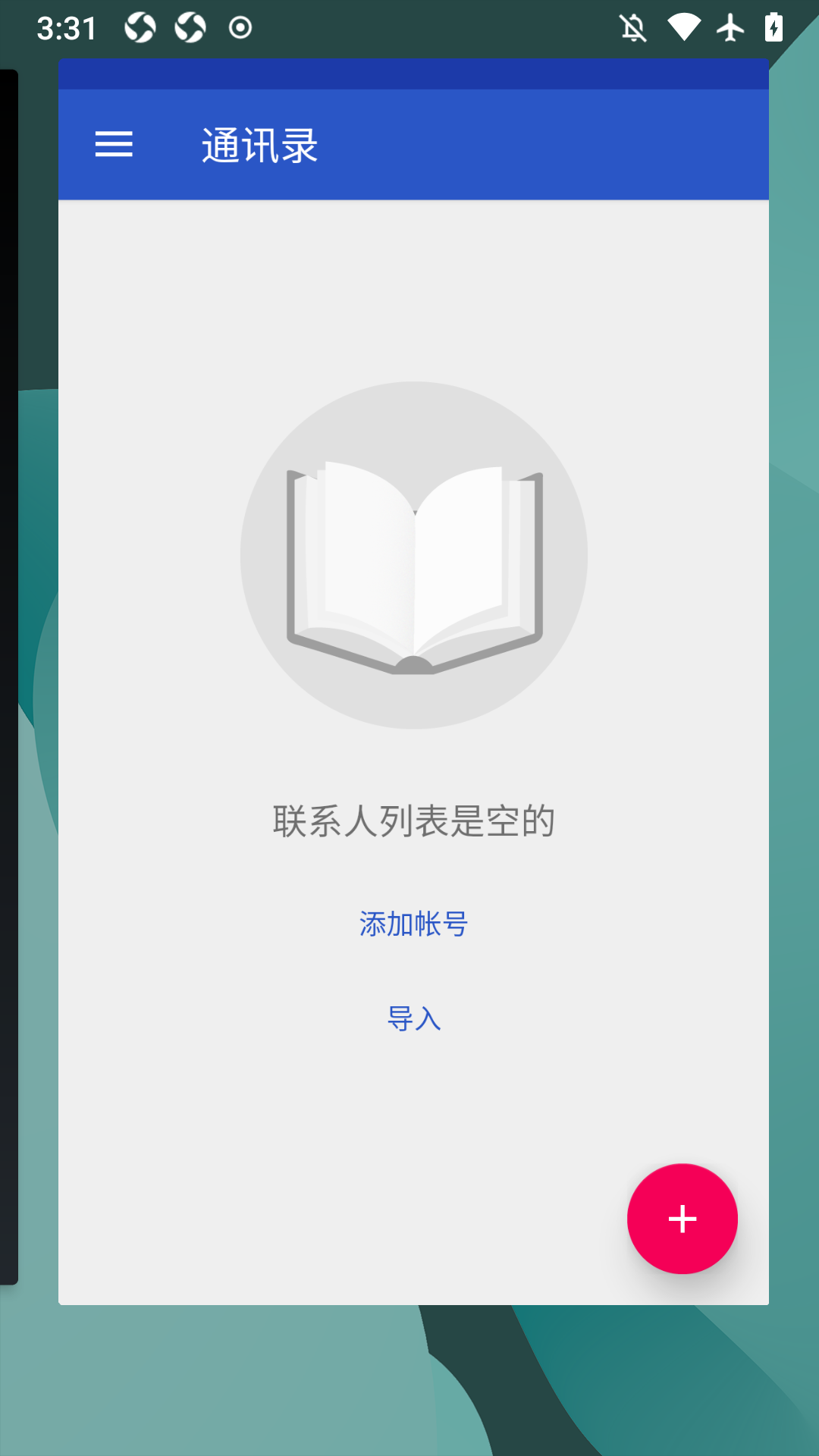
Task: Tap the leftmost notification icon in status bar
Action: 140,28
